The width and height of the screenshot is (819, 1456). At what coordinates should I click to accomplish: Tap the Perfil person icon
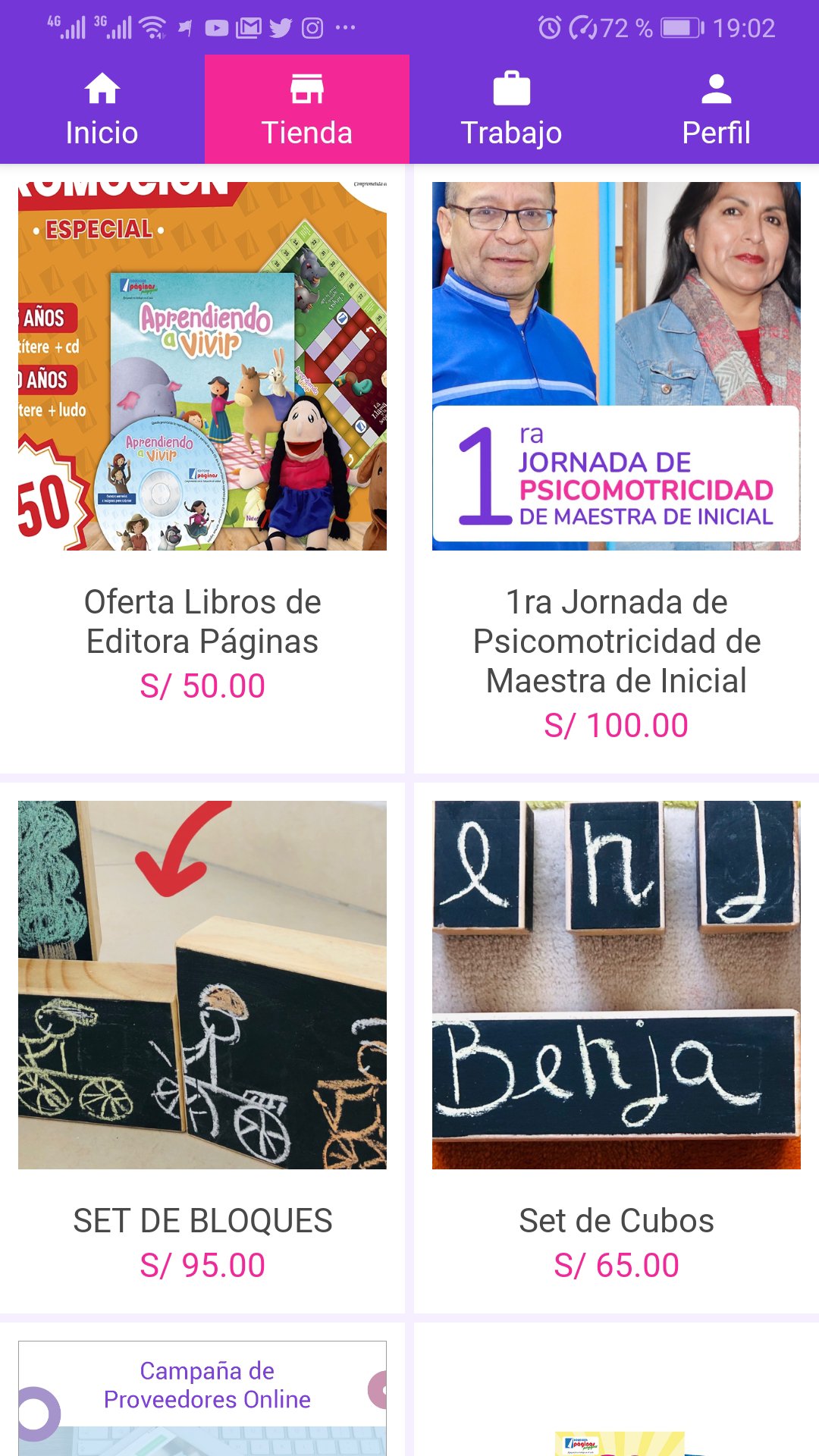click(x=715, y=87)
